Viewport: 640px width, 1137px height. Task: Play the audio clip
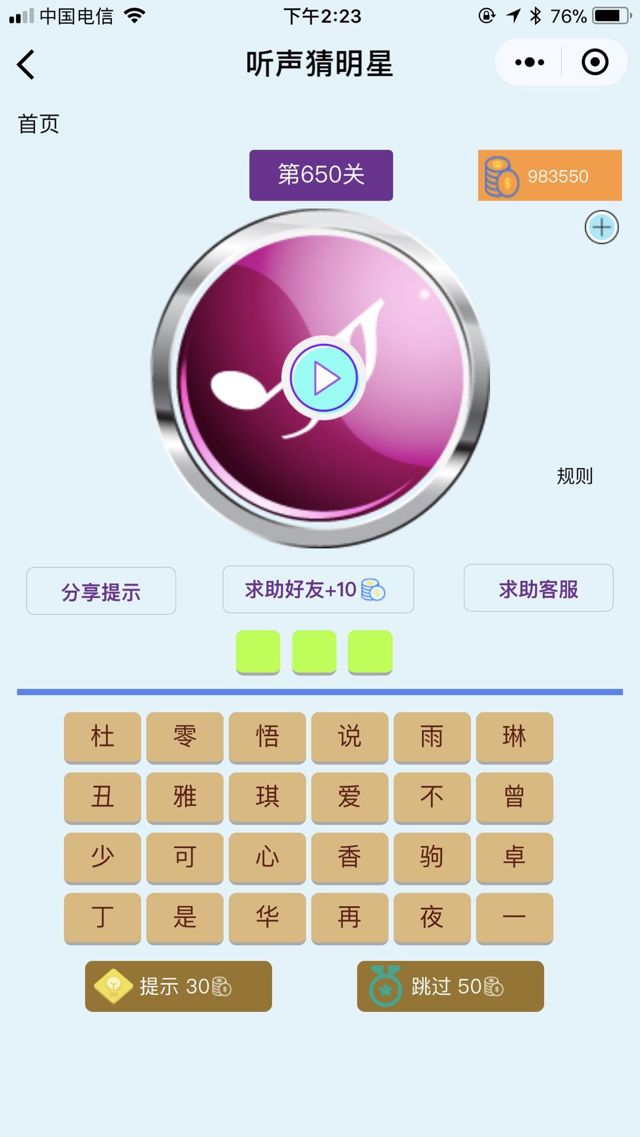tap(323, 379)
